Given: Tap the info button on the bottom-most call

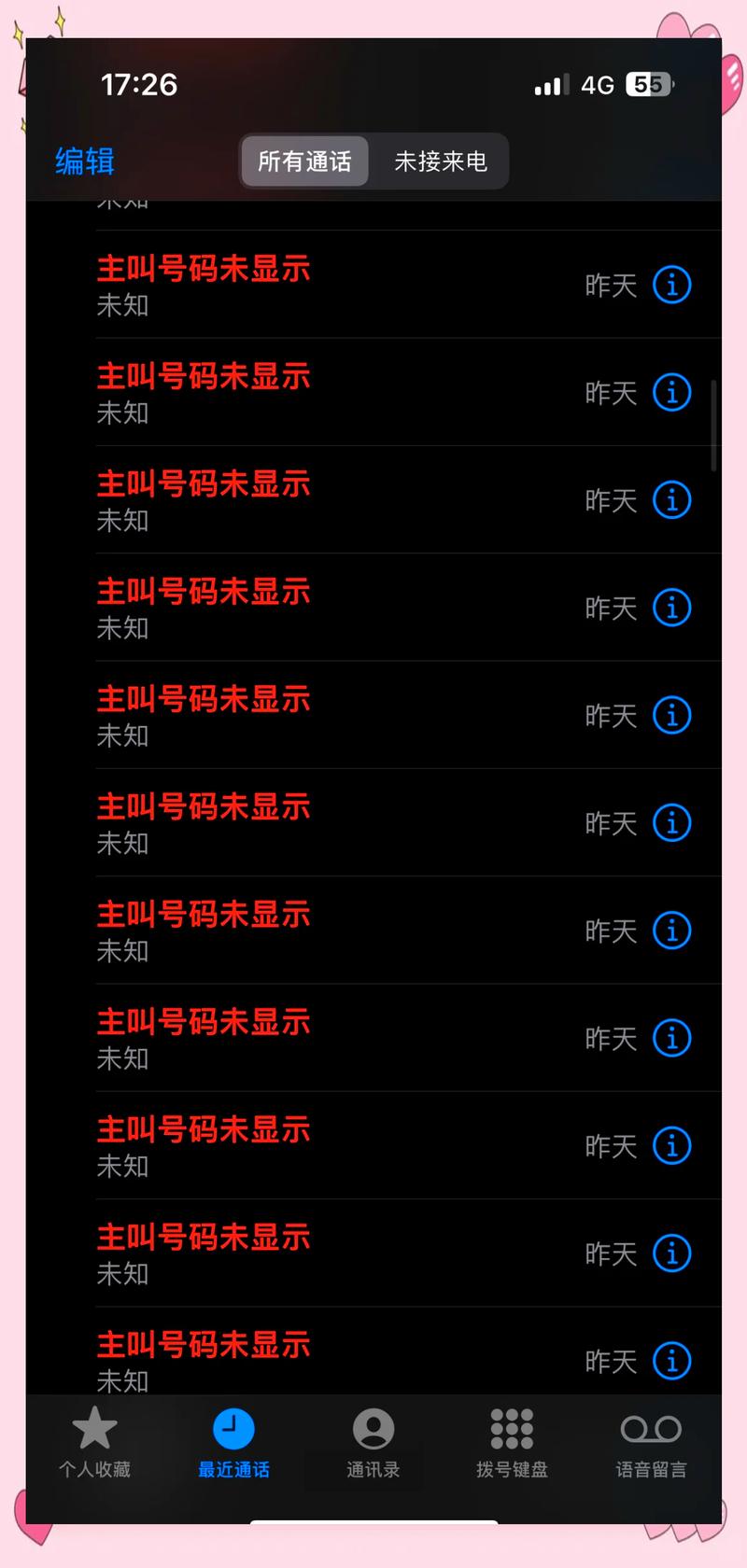Looking at the screenshot, I should [671, 1360].
